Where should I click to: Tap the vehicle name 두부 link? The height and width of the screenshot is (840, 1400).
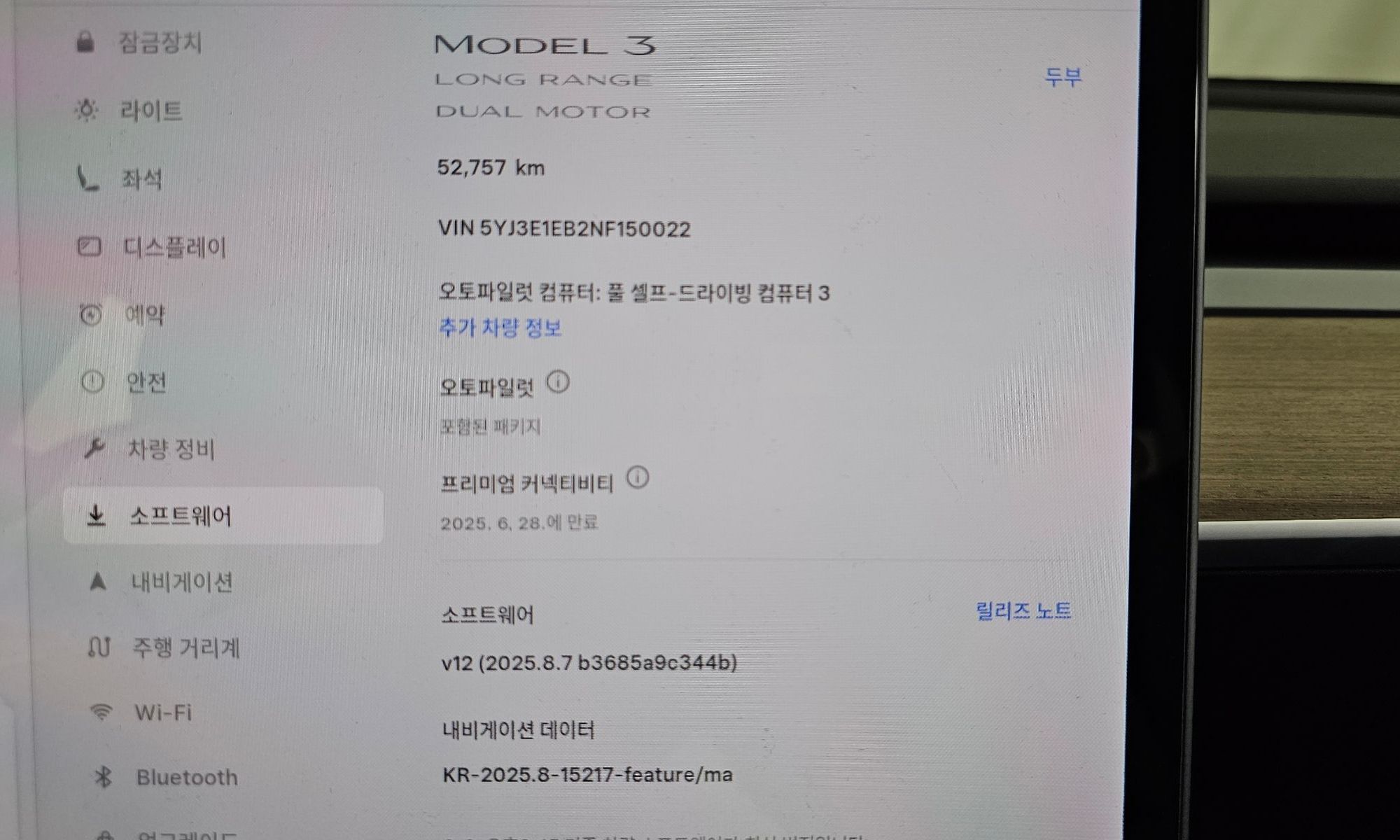[1063, 76]
